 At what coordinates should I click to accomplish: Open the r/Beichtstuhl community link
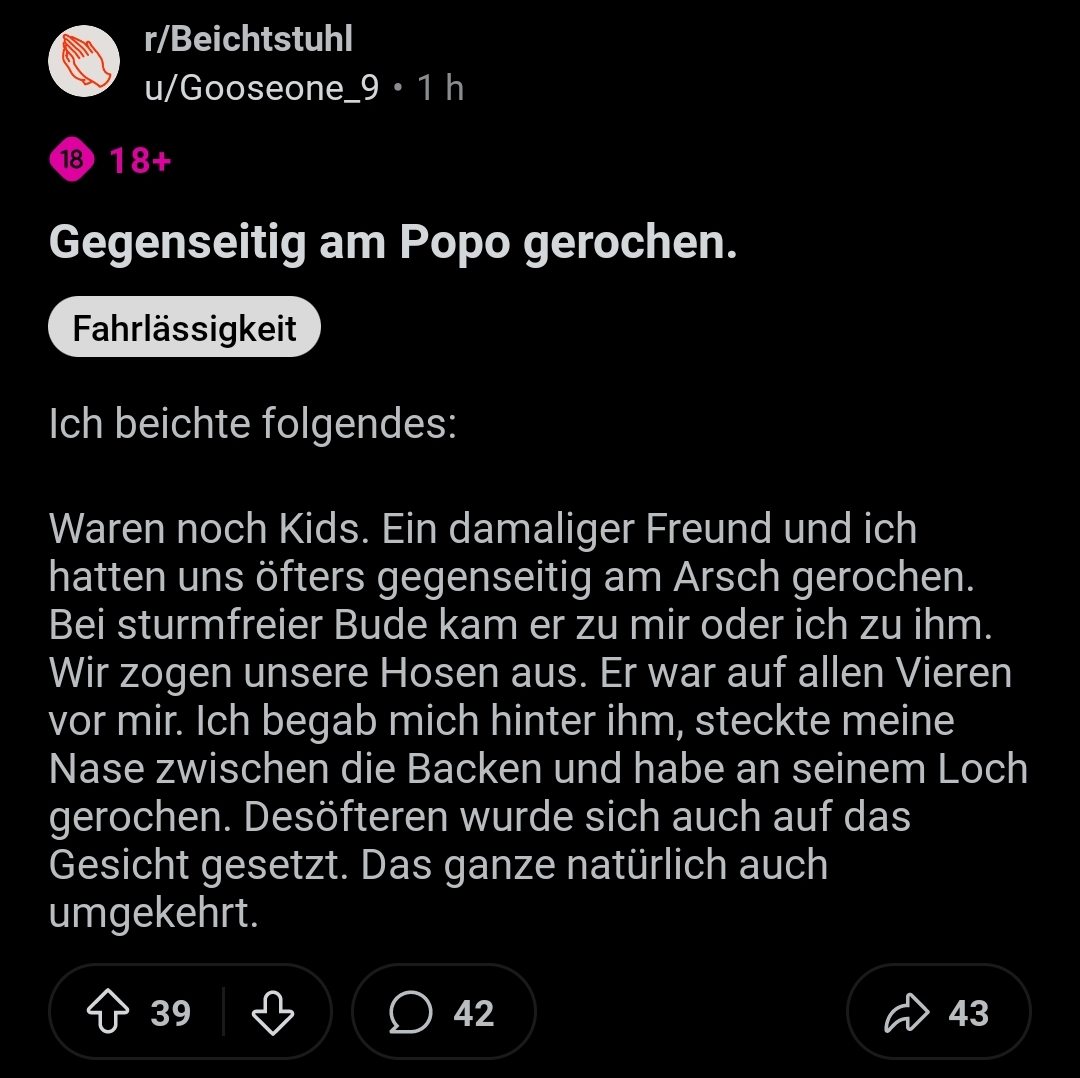point(248,39)
